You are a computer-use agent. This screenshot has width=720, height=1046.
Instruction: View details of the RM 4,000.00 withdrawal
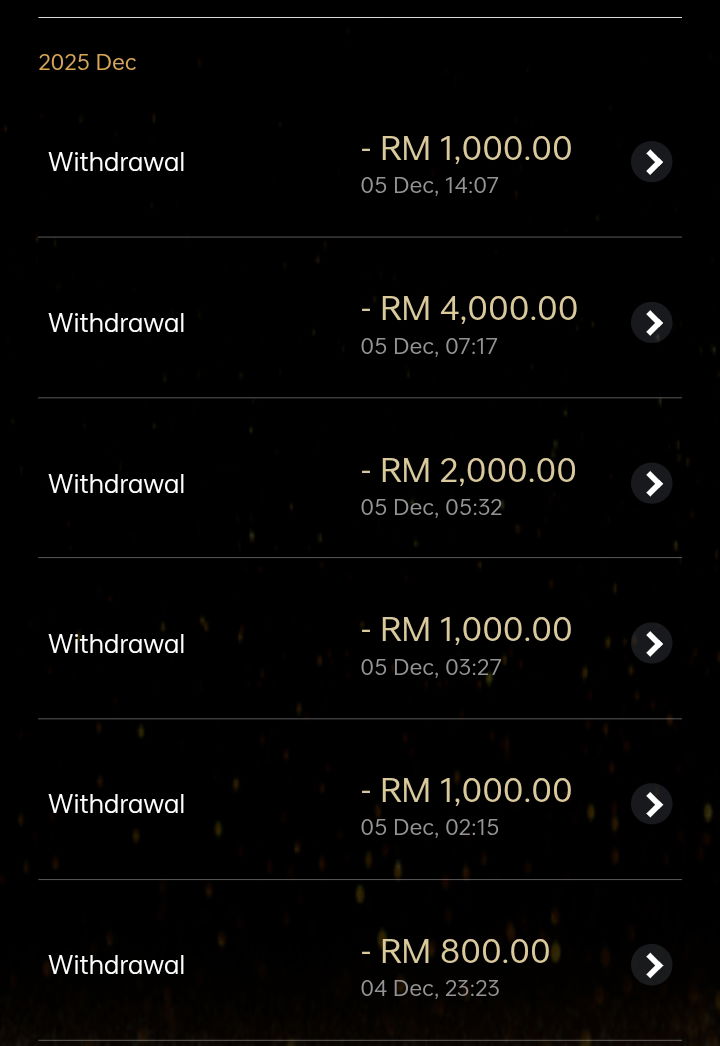coord(651,323)
